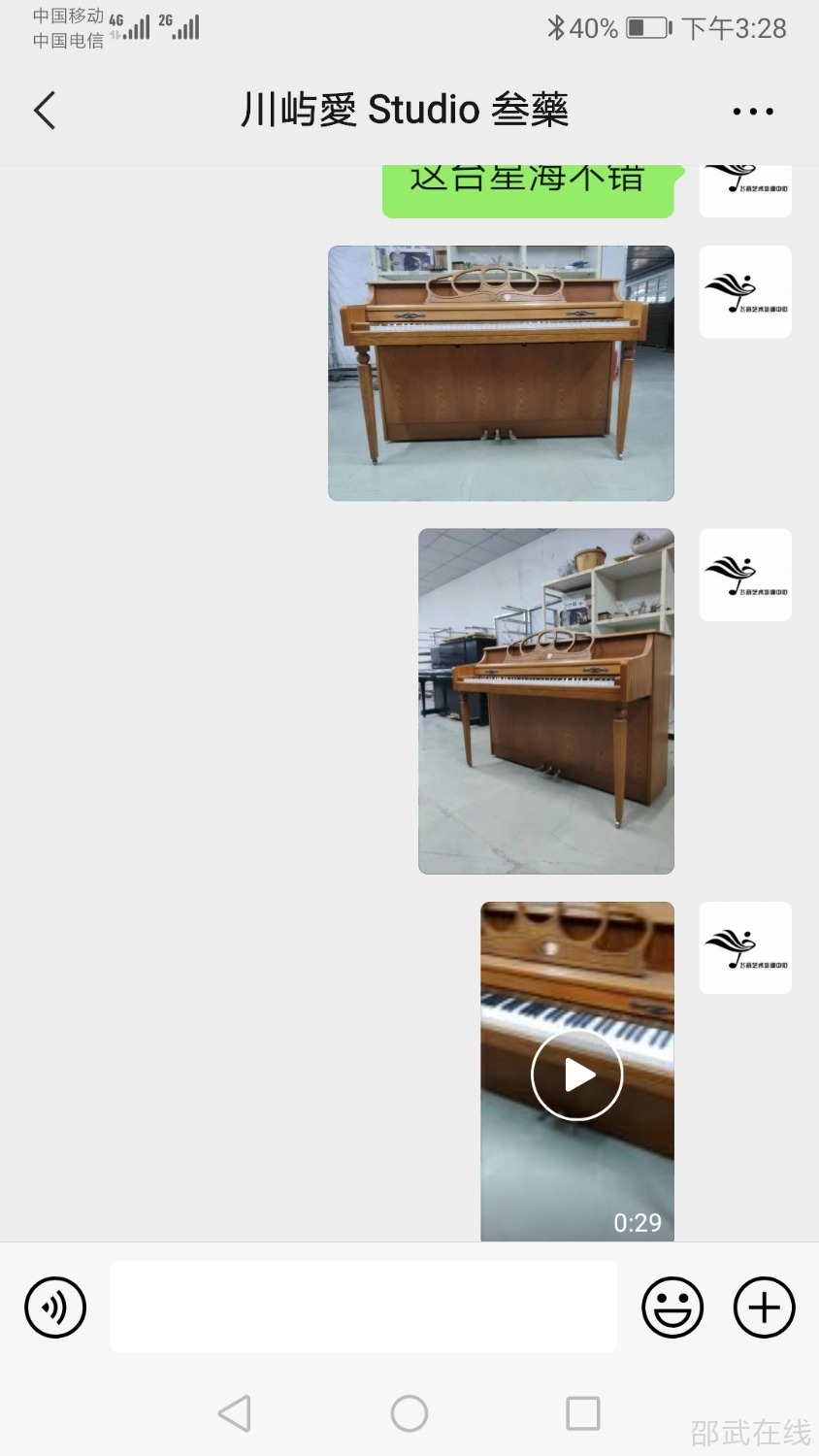This screenshot has height=1456, width=819.
Task: Tap the green message bubble text
Action: [529, 184]
